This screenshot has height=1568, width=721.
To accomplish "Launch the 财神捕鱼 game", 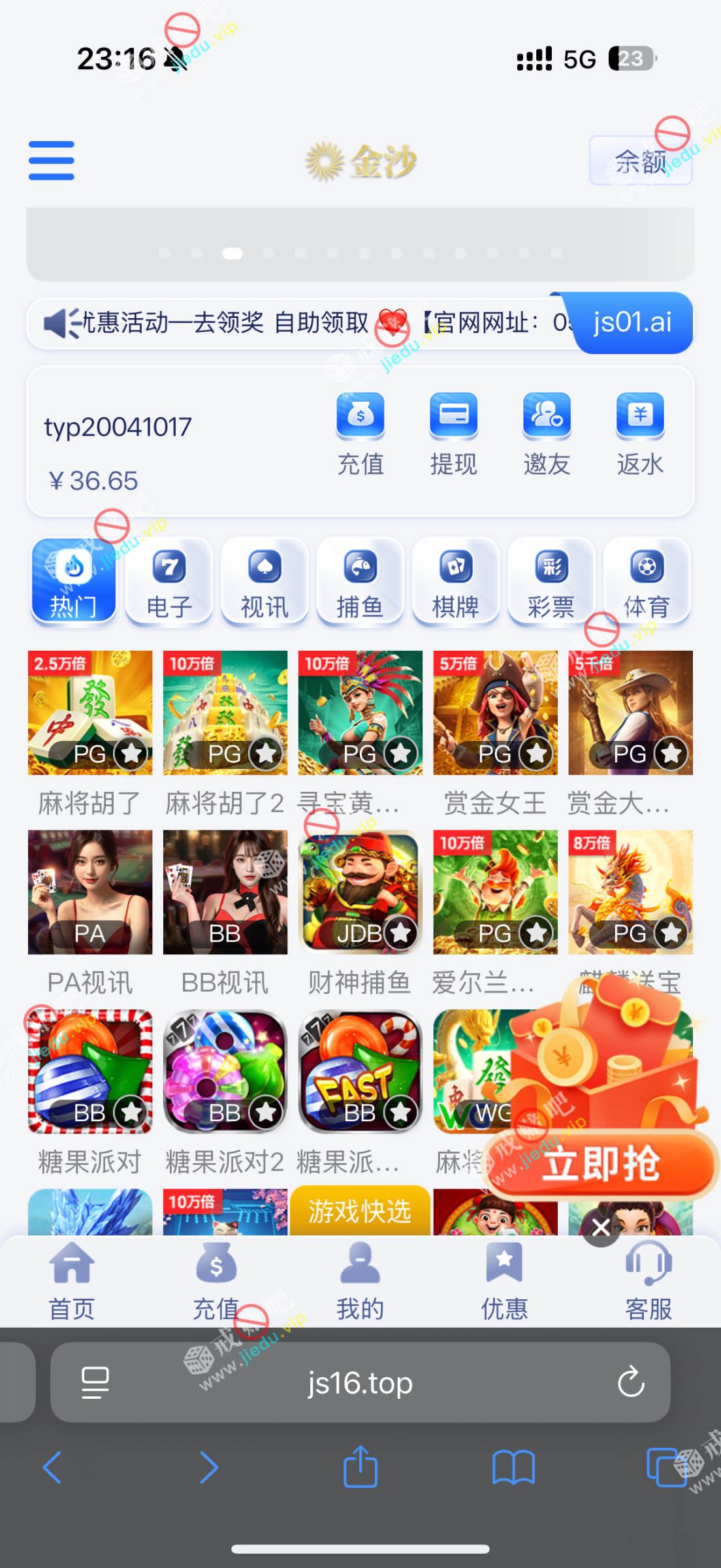I will coord(360,892).
